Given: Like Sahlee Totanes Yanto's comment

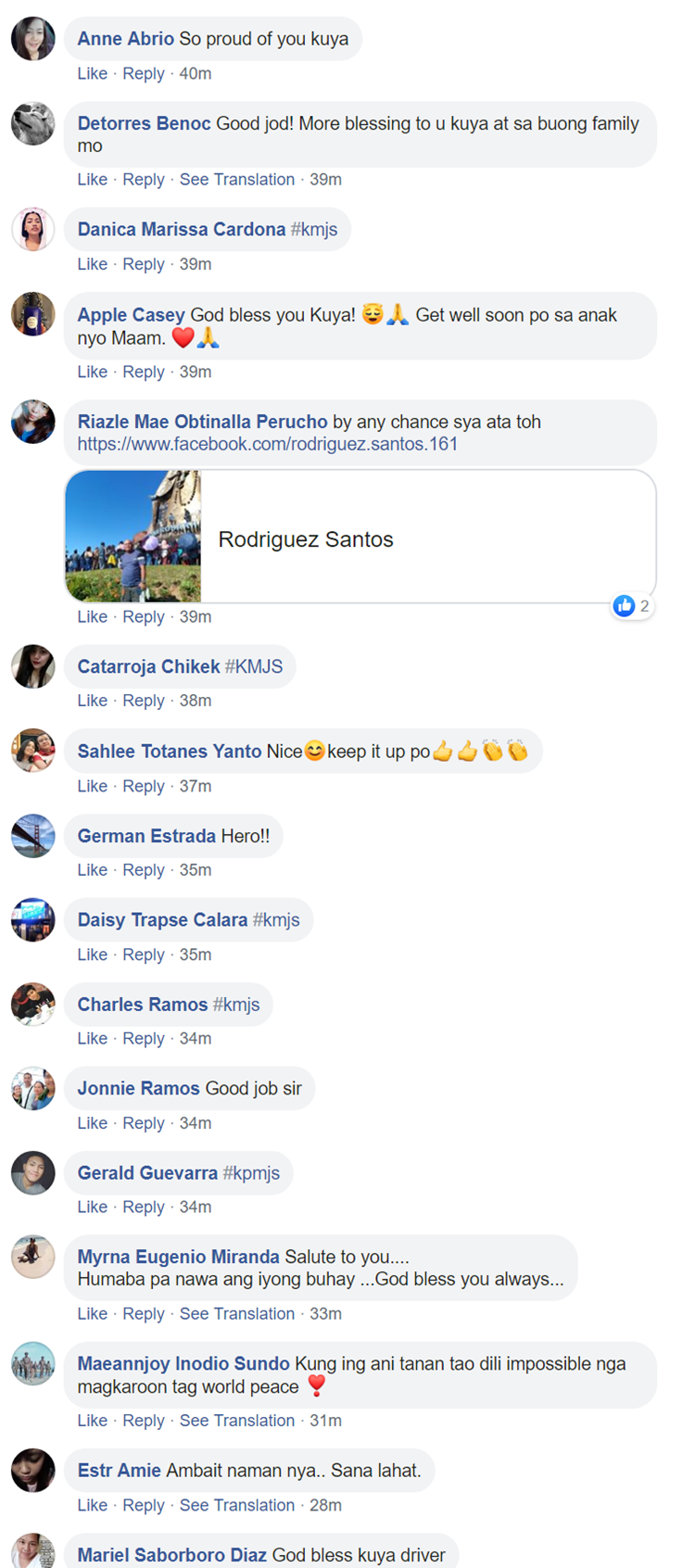Looking at the screenshot, I should click(92, 786).
